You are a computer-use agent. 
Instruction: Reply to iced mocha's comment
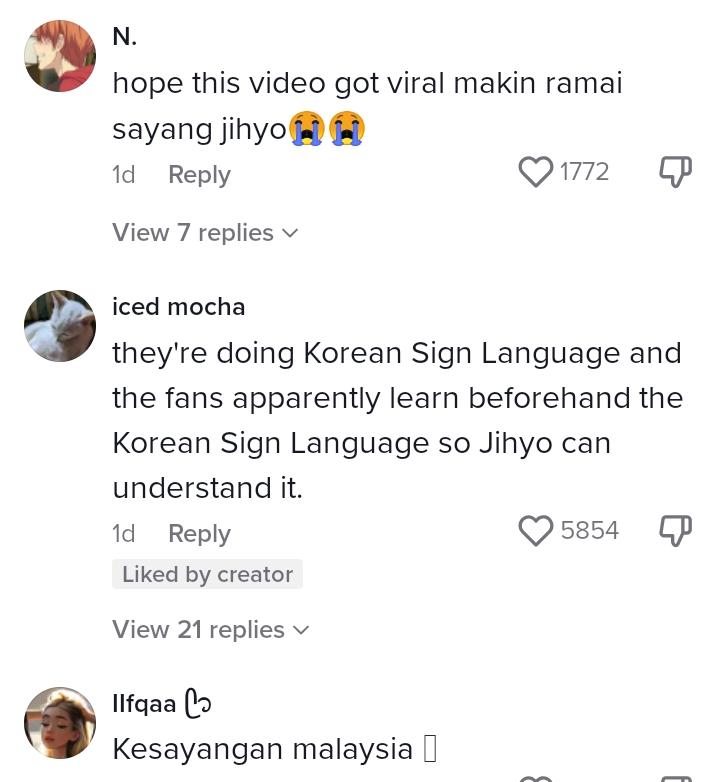199,533
